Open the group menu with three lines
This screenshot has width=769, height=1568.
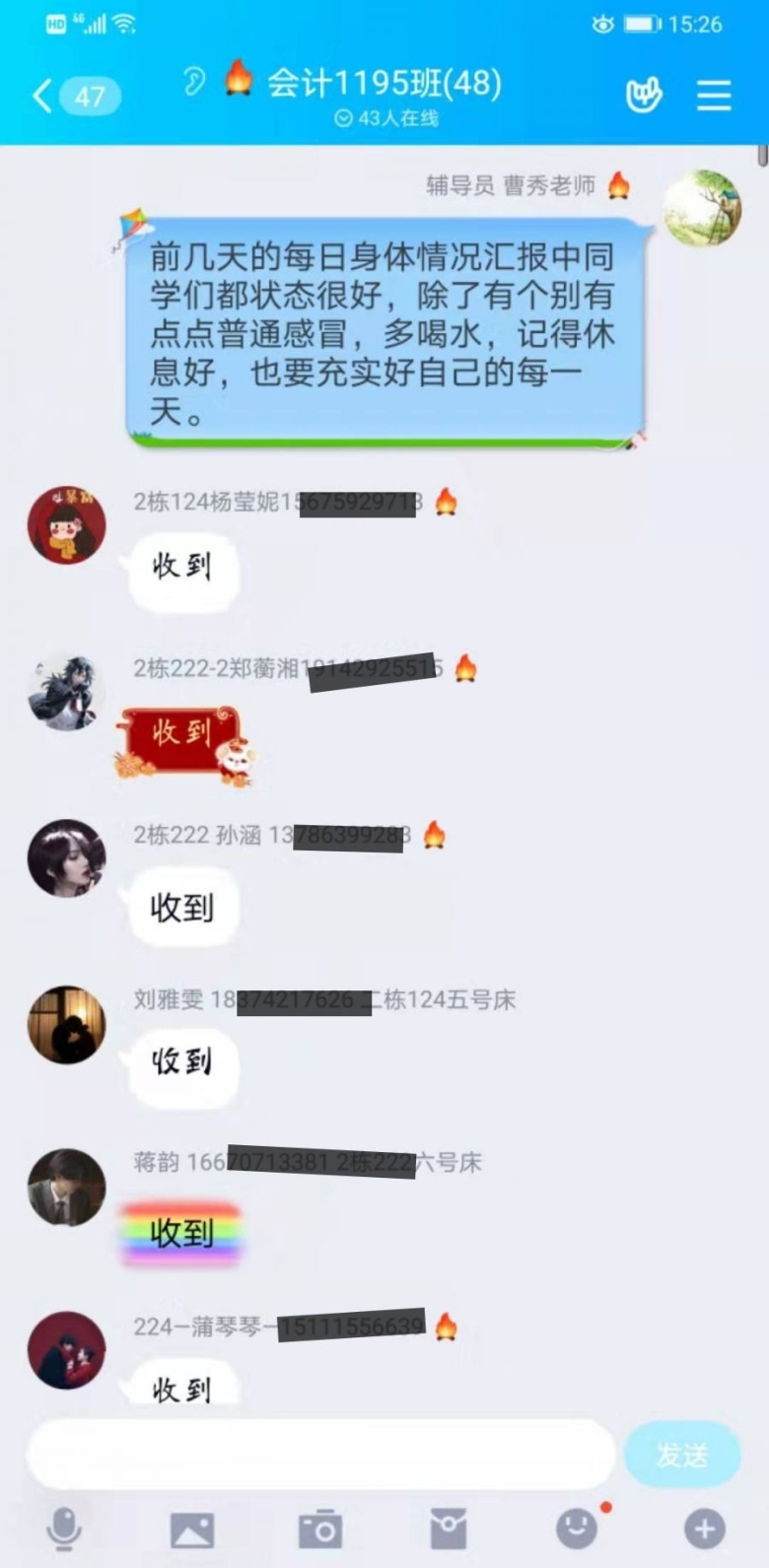pos(714,96)
